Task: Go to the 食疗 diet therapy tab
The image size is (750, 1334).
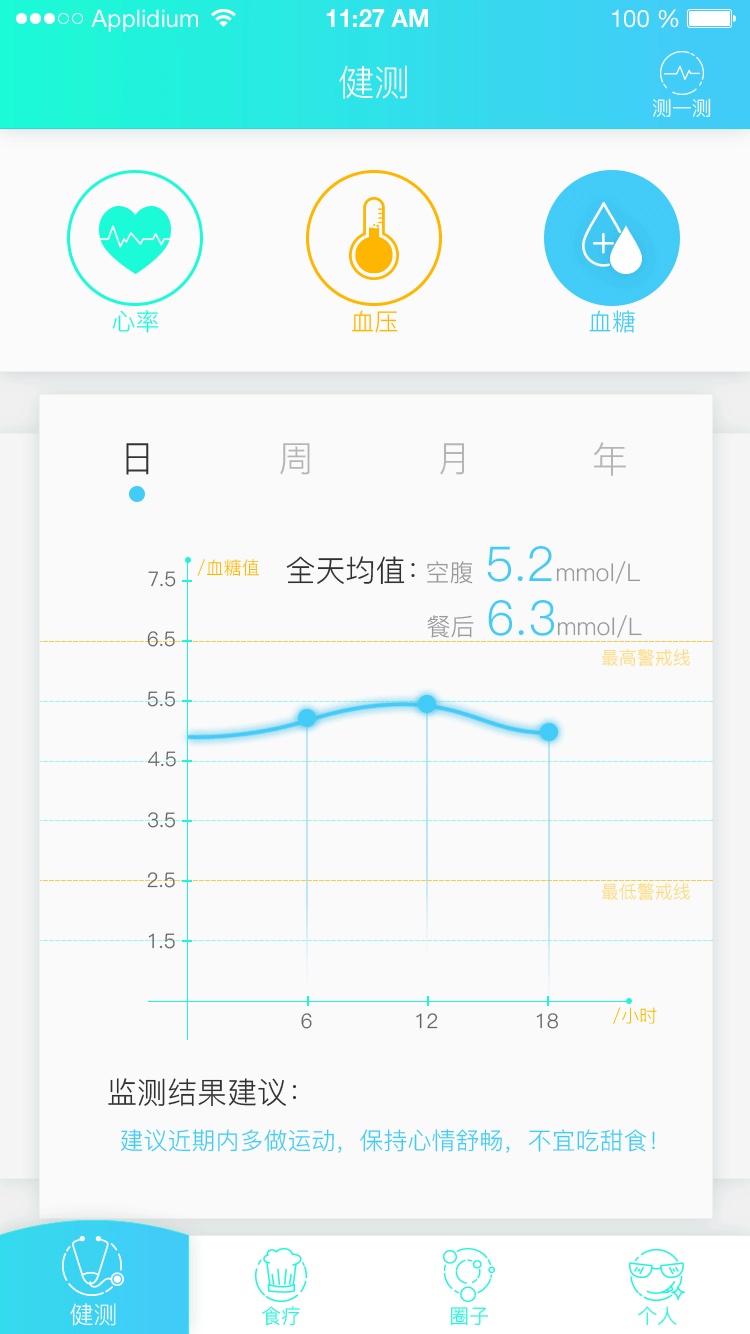Action: (281, 1286)
